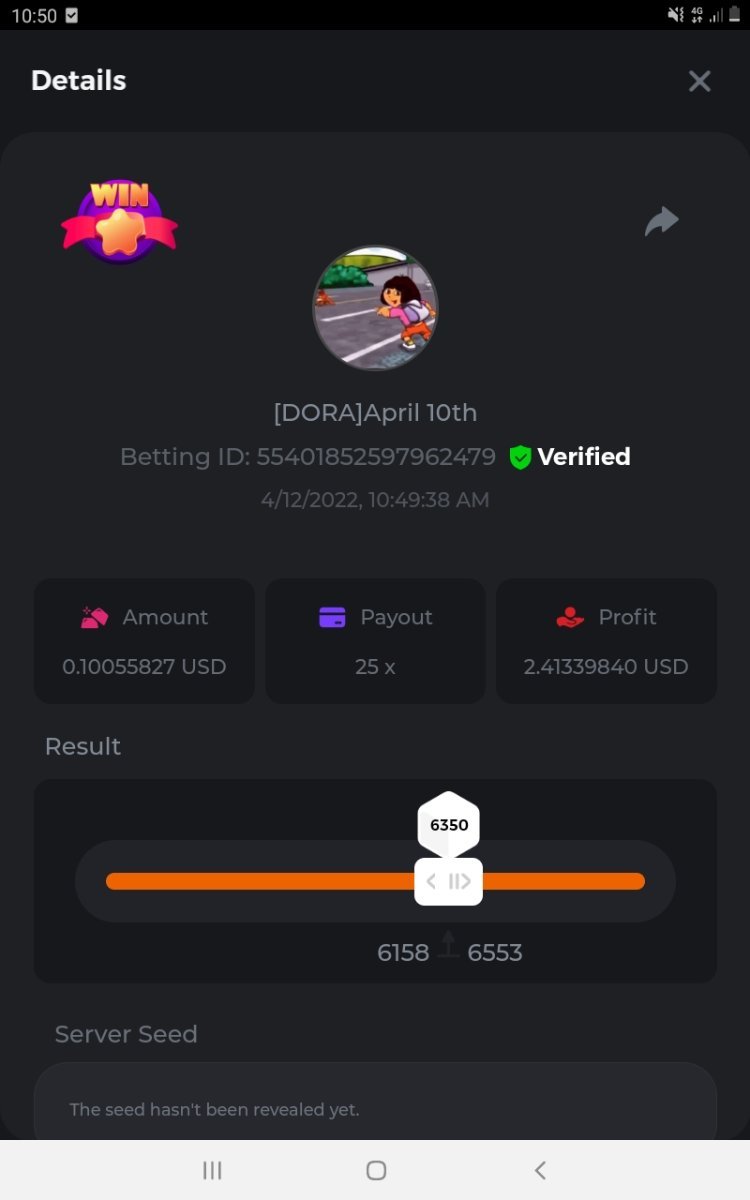Viewport: 750px width, 1200px height.
Task: Close the Details dialog
Action: 699,81
